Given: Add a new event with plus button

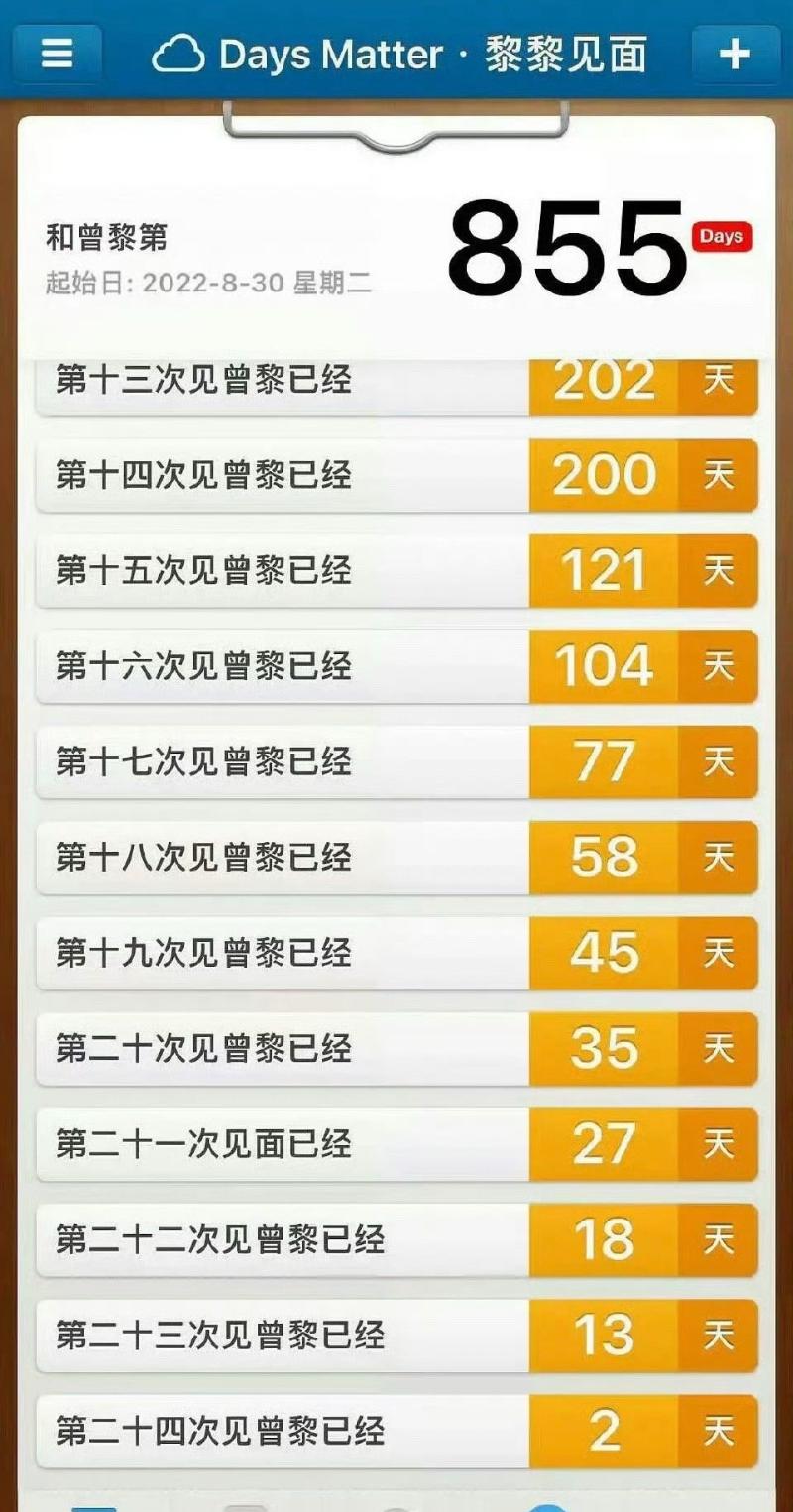Looking at the screenshot, I should click(x=735, y=54).
